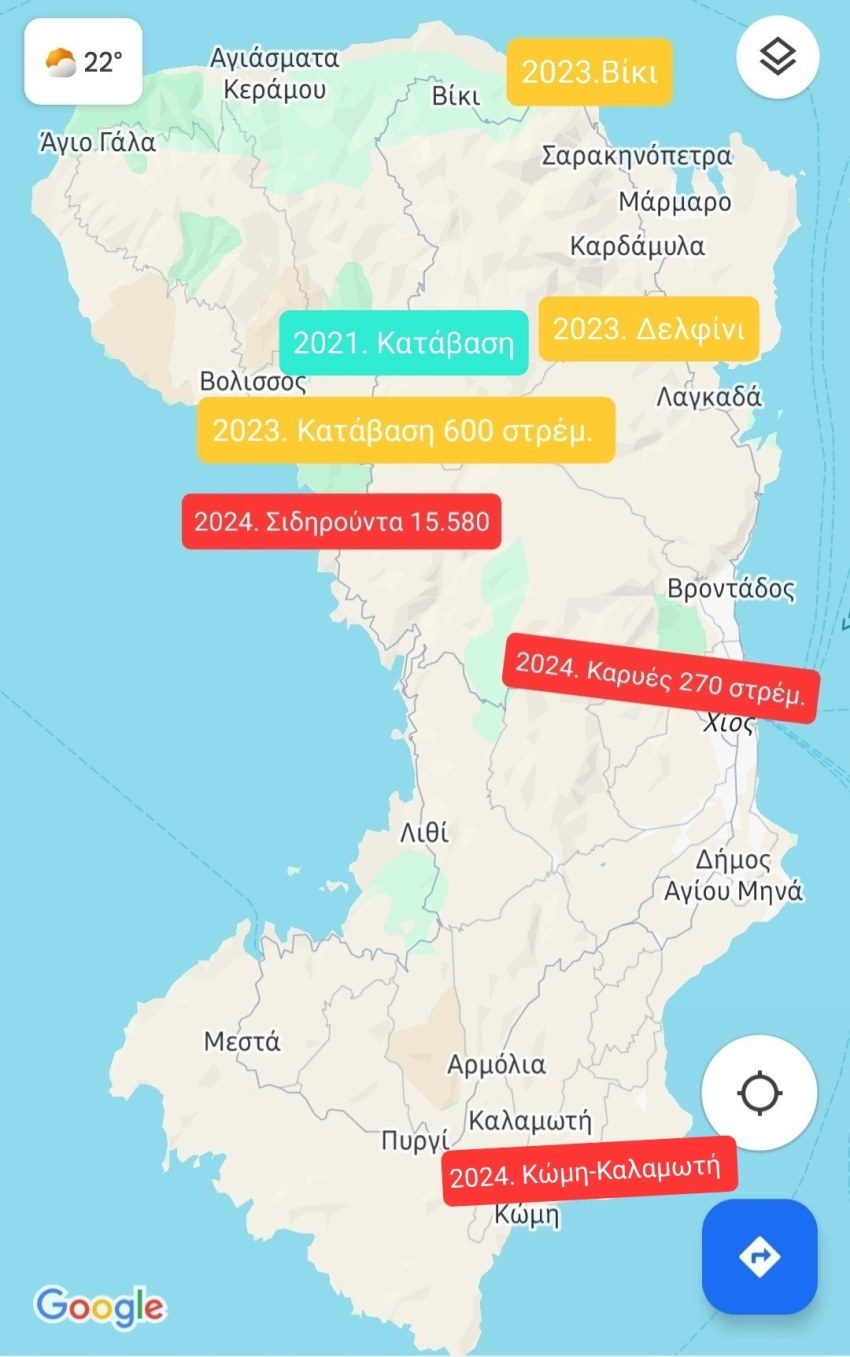This screenshot has width=850, height=1357.
Task: Open the 22° weather widget
Action: point(83,62)
